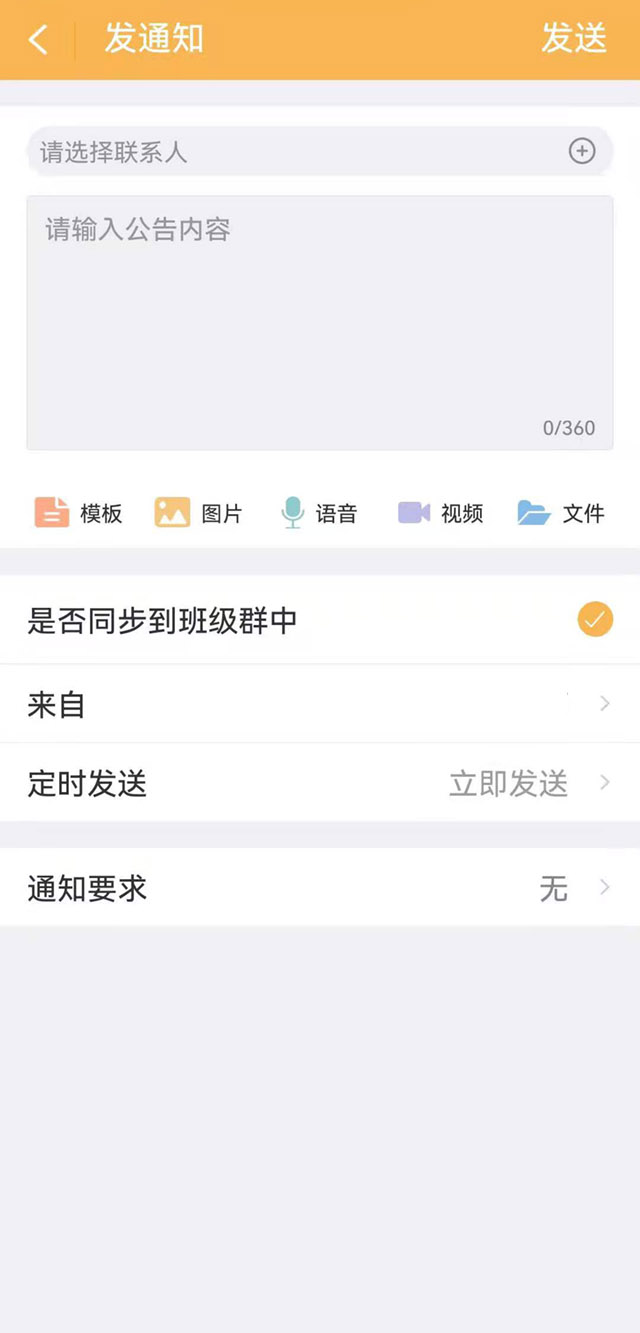Uncheck 是否同步到班级群中
Screen dimensions: 640x1333
point(595,620)
